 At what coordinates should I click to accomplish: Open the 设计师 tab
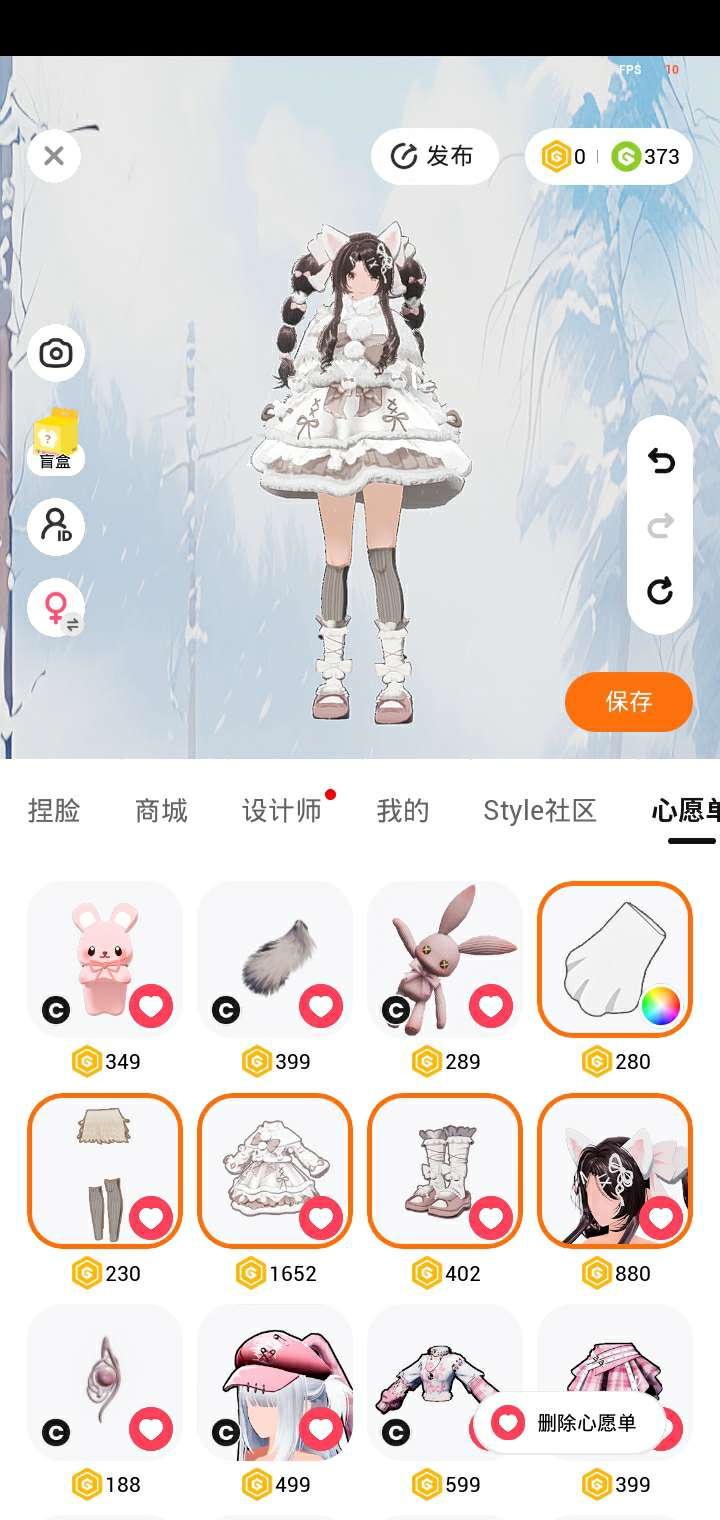[x=282, y=810]
